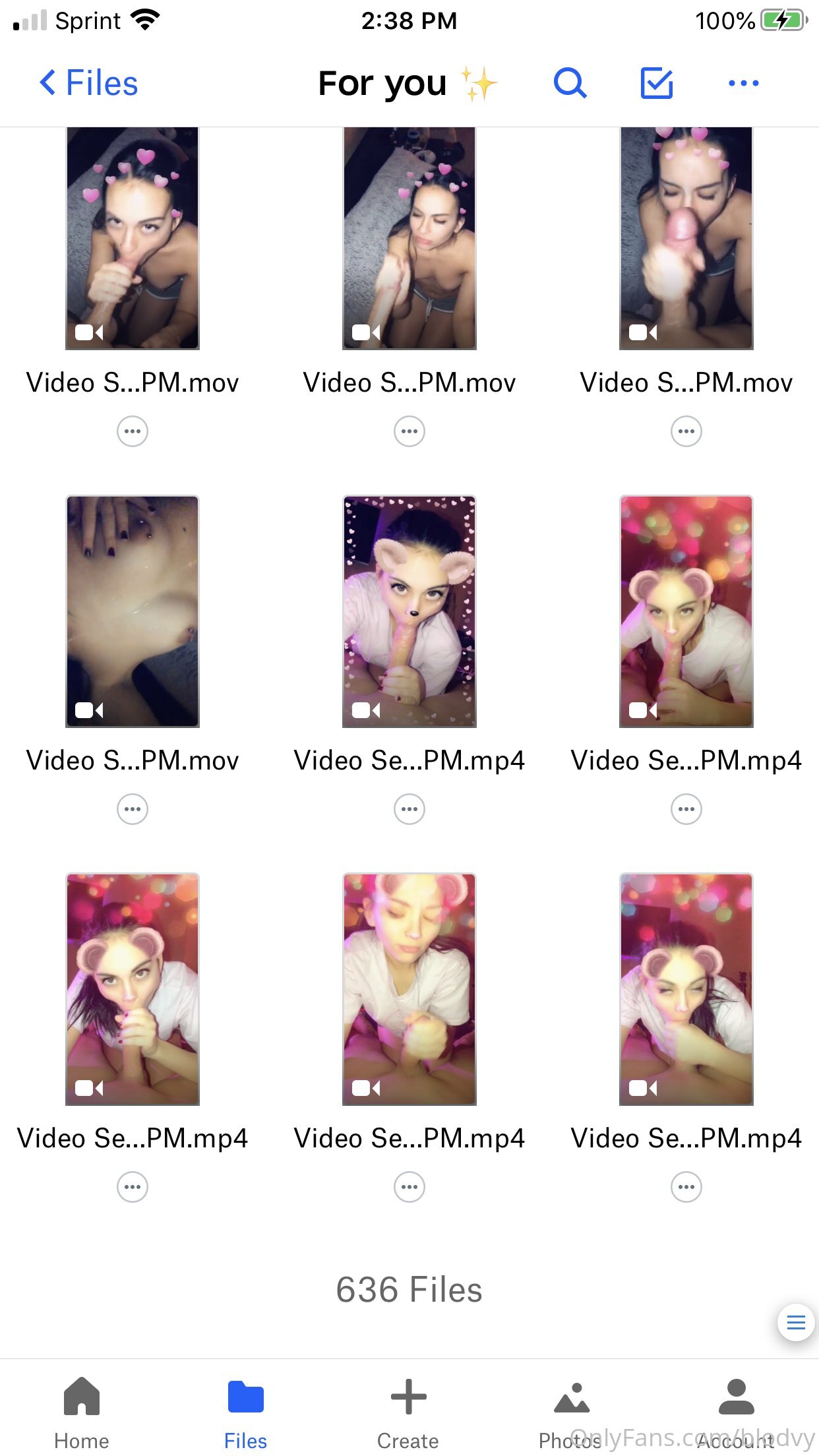The image size is (819, 1456).
Task: Open the folder overflow menu
Action: [x=743, y=83]
